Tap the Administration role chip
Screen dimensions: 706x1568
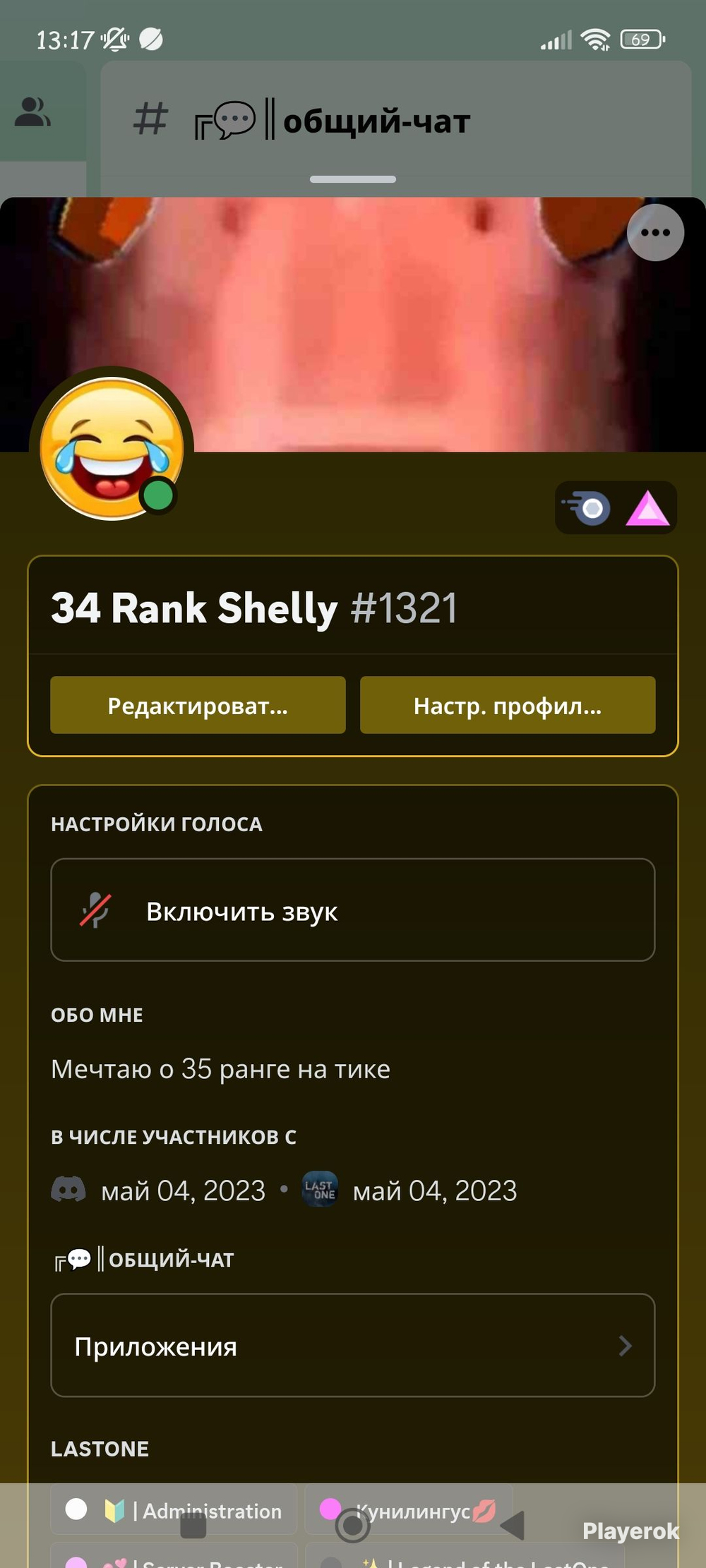(174, 1510)
